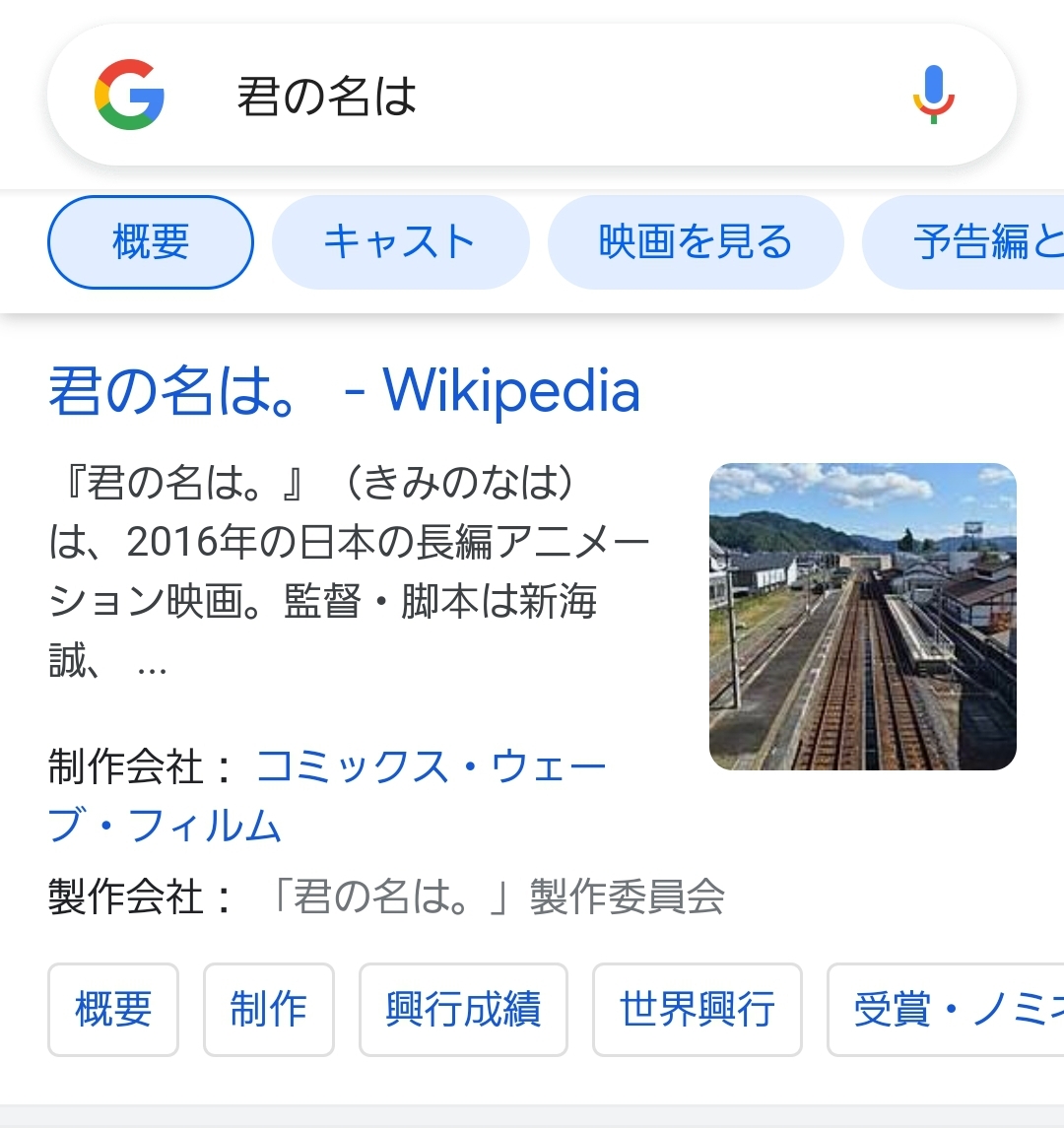Switch to the キャスト tab
The height and width of the screenshot is (1128, 1064).
pyautogui.click(x=400, y=242)
